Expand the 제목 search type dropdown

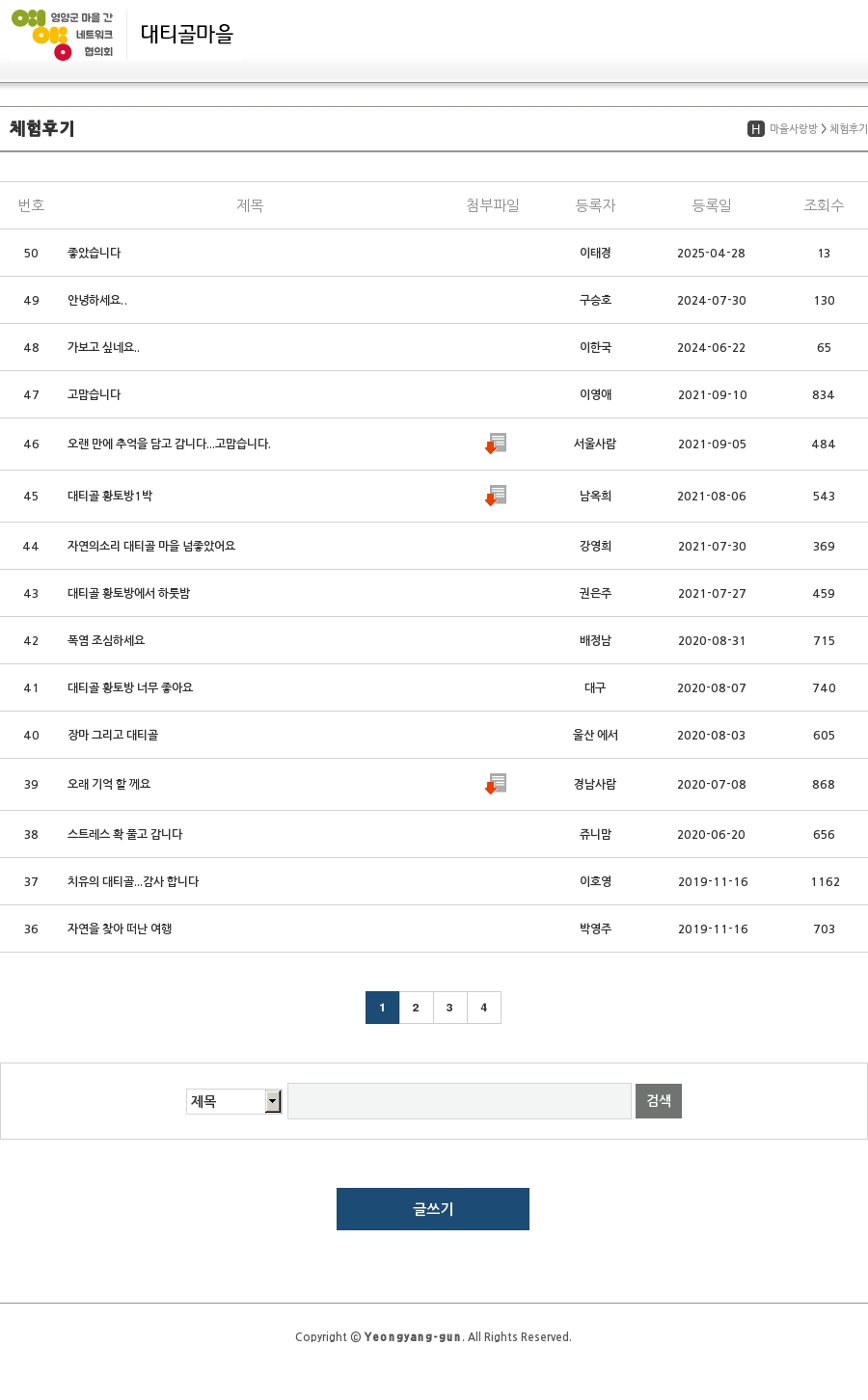tap(234, 1101)
